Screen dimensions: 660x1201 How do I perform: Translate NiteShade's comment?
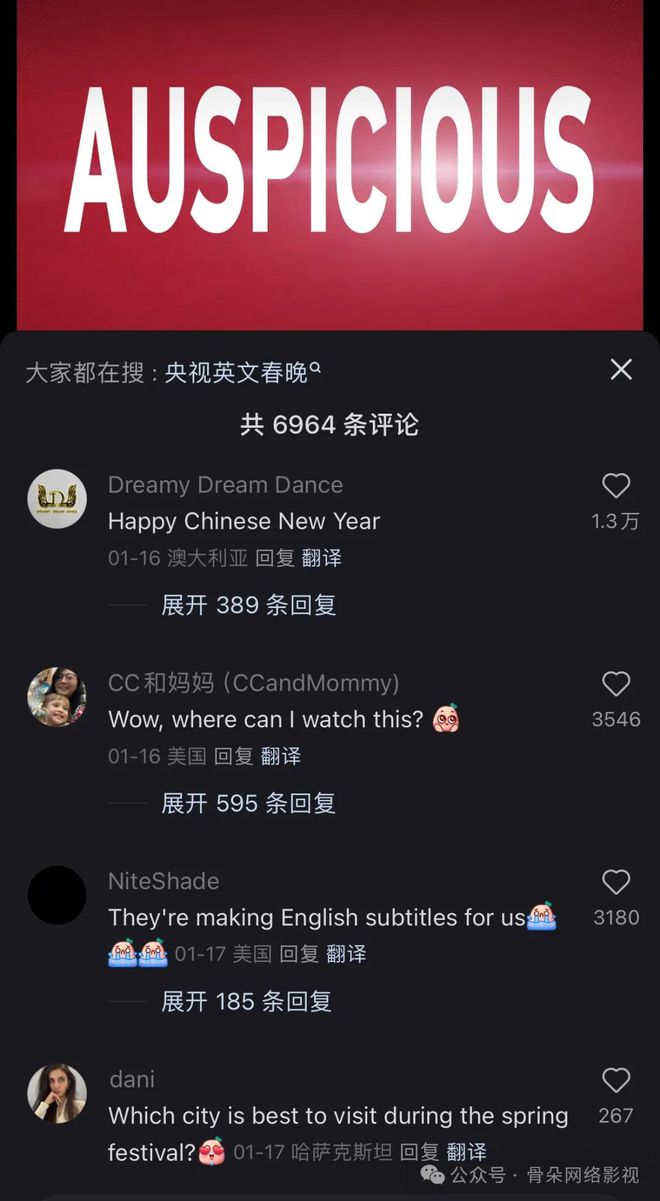tap(346, 954)
